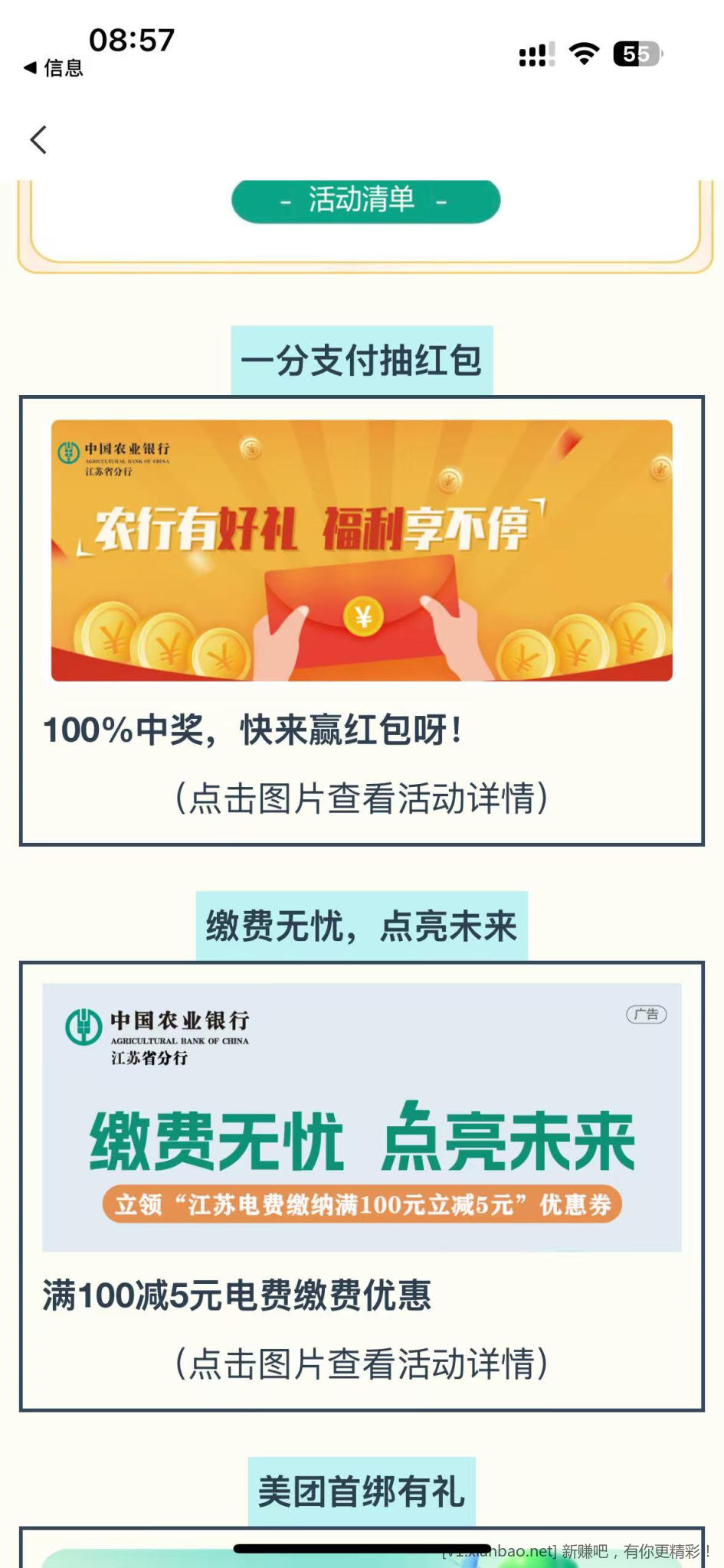Open the 缴费无忧 点亮未来 banner for details

(362, 1117)
